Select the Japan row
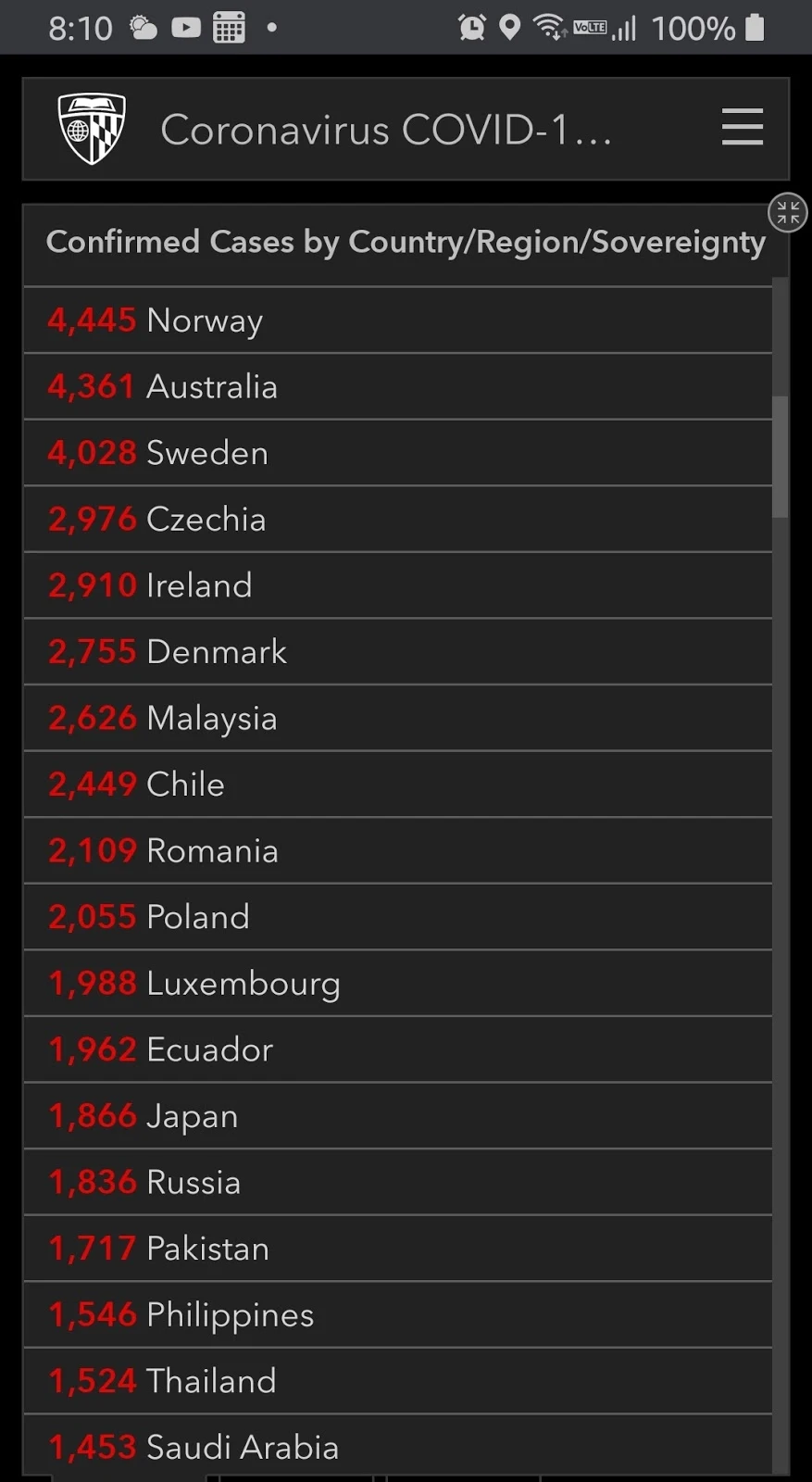Viewport: 812px width, 1482px height. pyautogui.click(x=398, y=1115)
